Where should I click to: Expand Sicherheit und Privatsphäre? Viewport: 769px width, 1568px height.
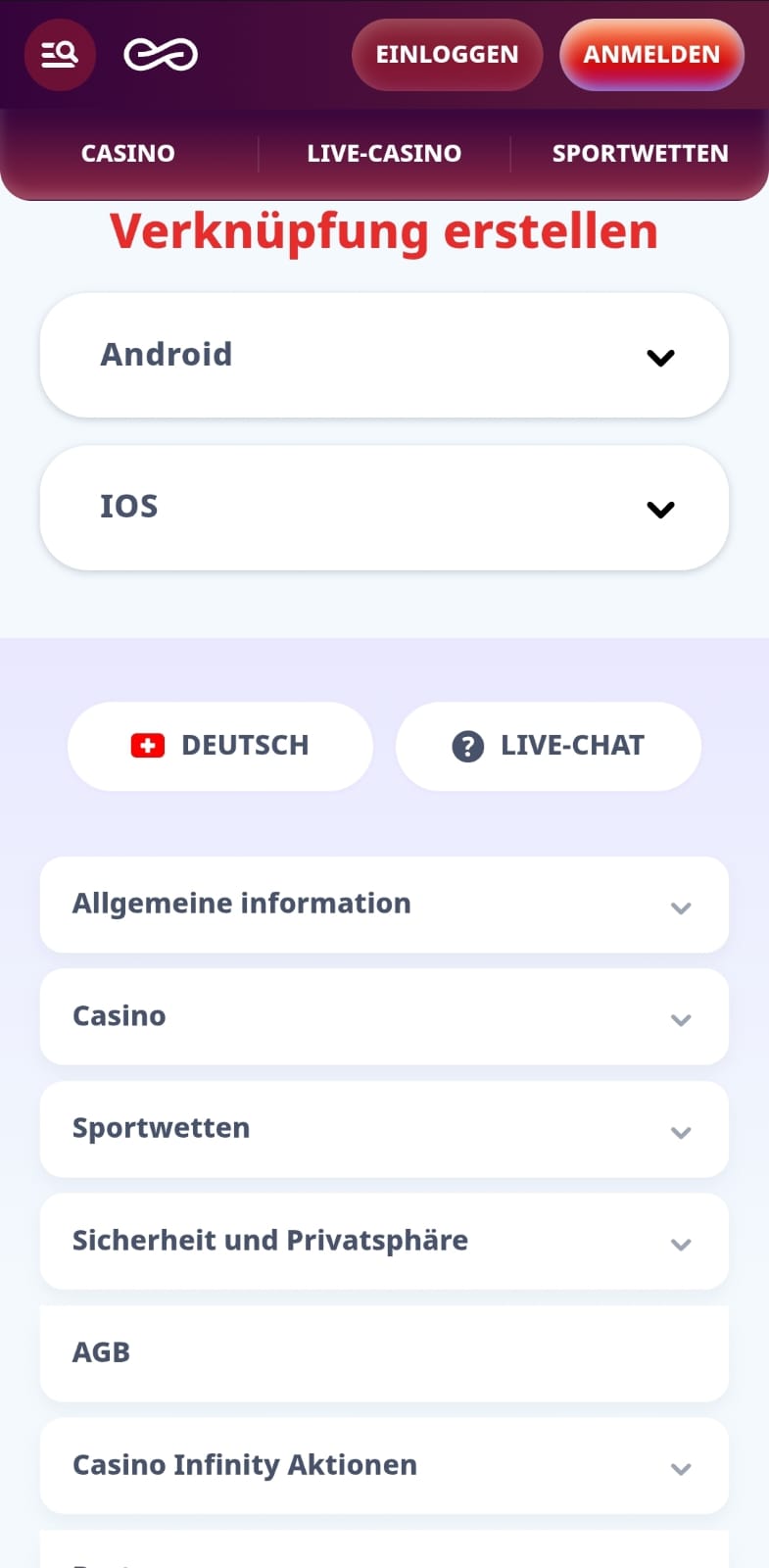pyautogui.click(x=384, y=1241)
